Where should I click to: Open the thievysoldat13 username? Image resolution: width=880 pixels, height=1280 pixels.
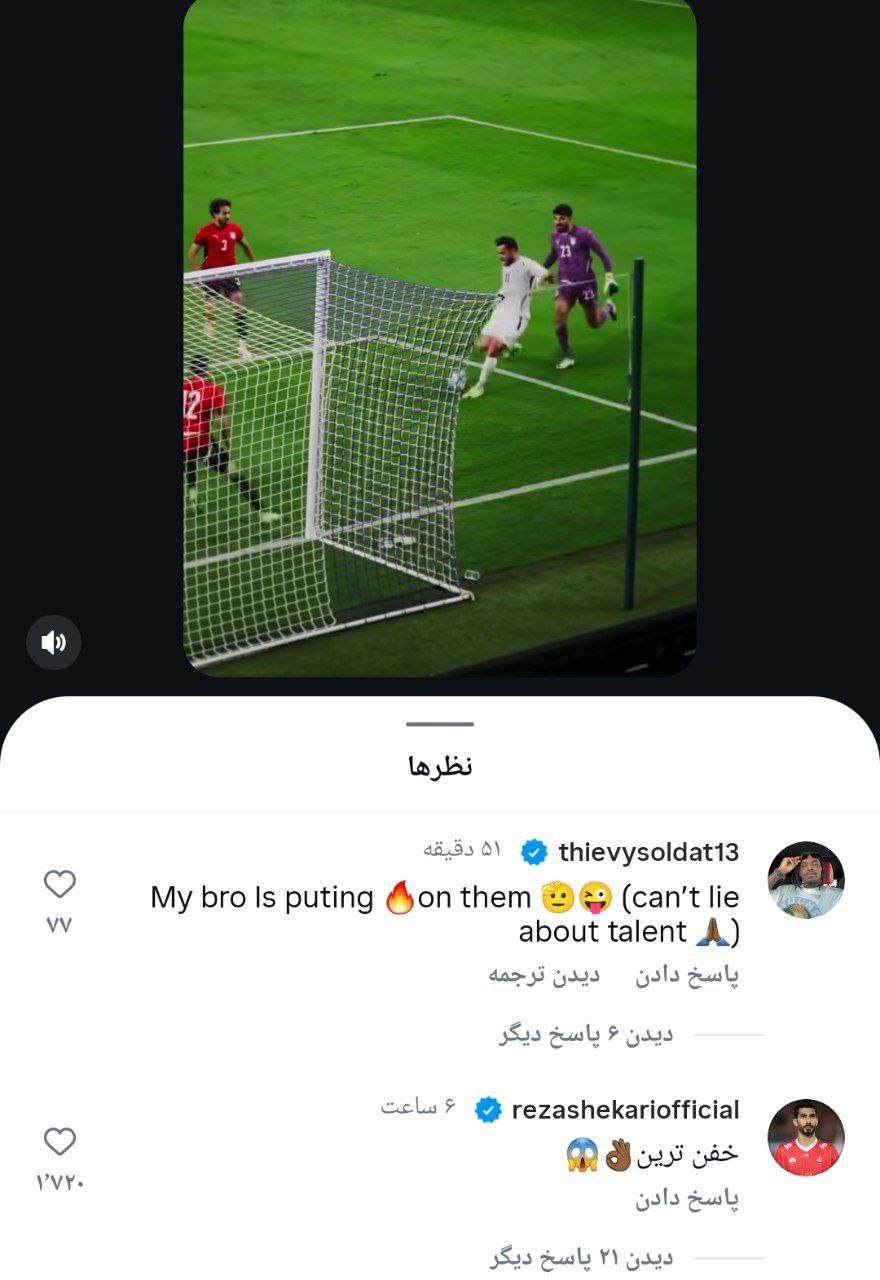[648, 852]
